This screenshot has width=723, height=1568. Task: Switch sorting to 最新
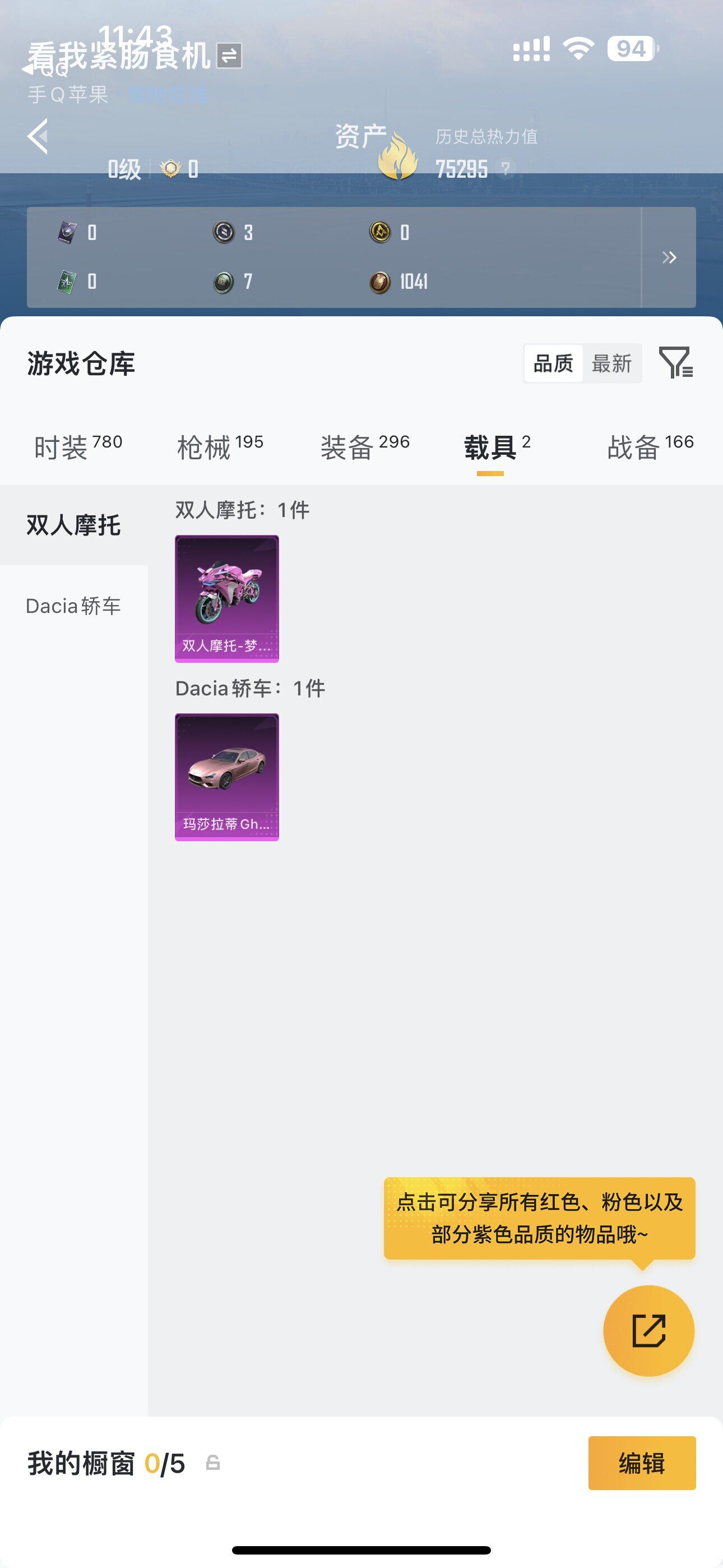pyautogui.click(x=612, y=362)
